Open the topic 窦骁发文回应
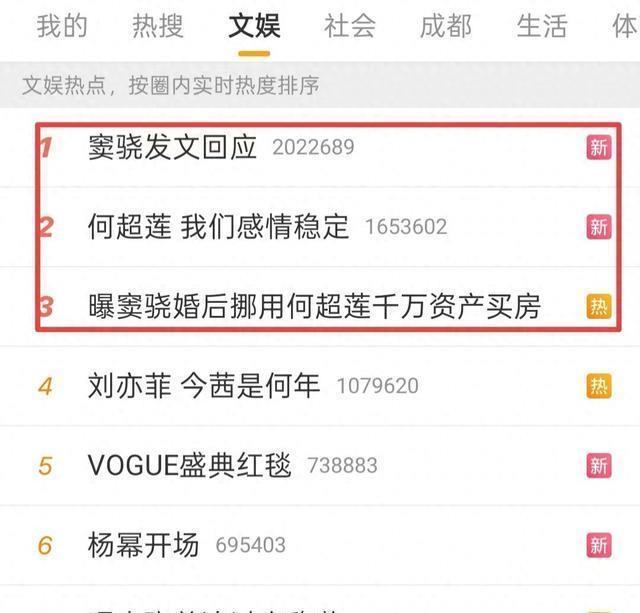The height and width of the screenshot is (613, 640). pyautogui.click(x=173, y=148)
